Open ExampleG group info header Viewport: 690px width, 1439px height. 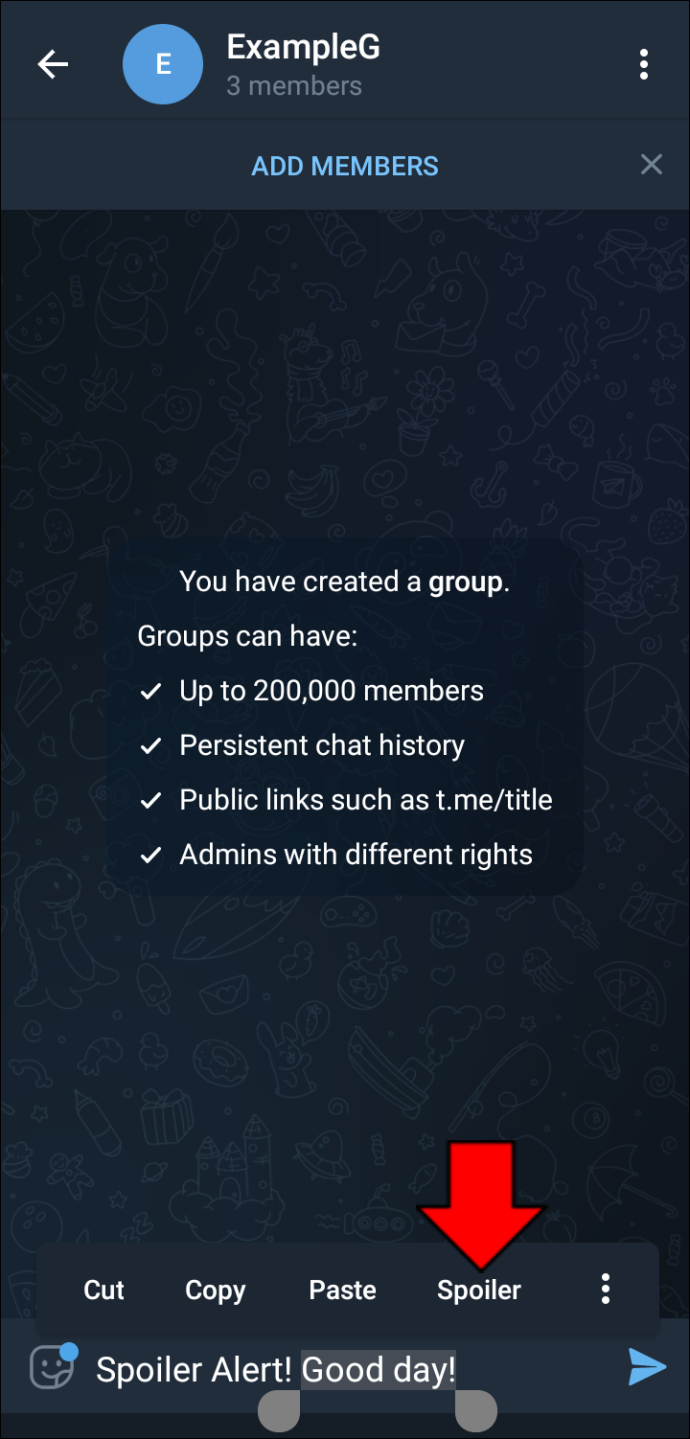coord(300,64)
